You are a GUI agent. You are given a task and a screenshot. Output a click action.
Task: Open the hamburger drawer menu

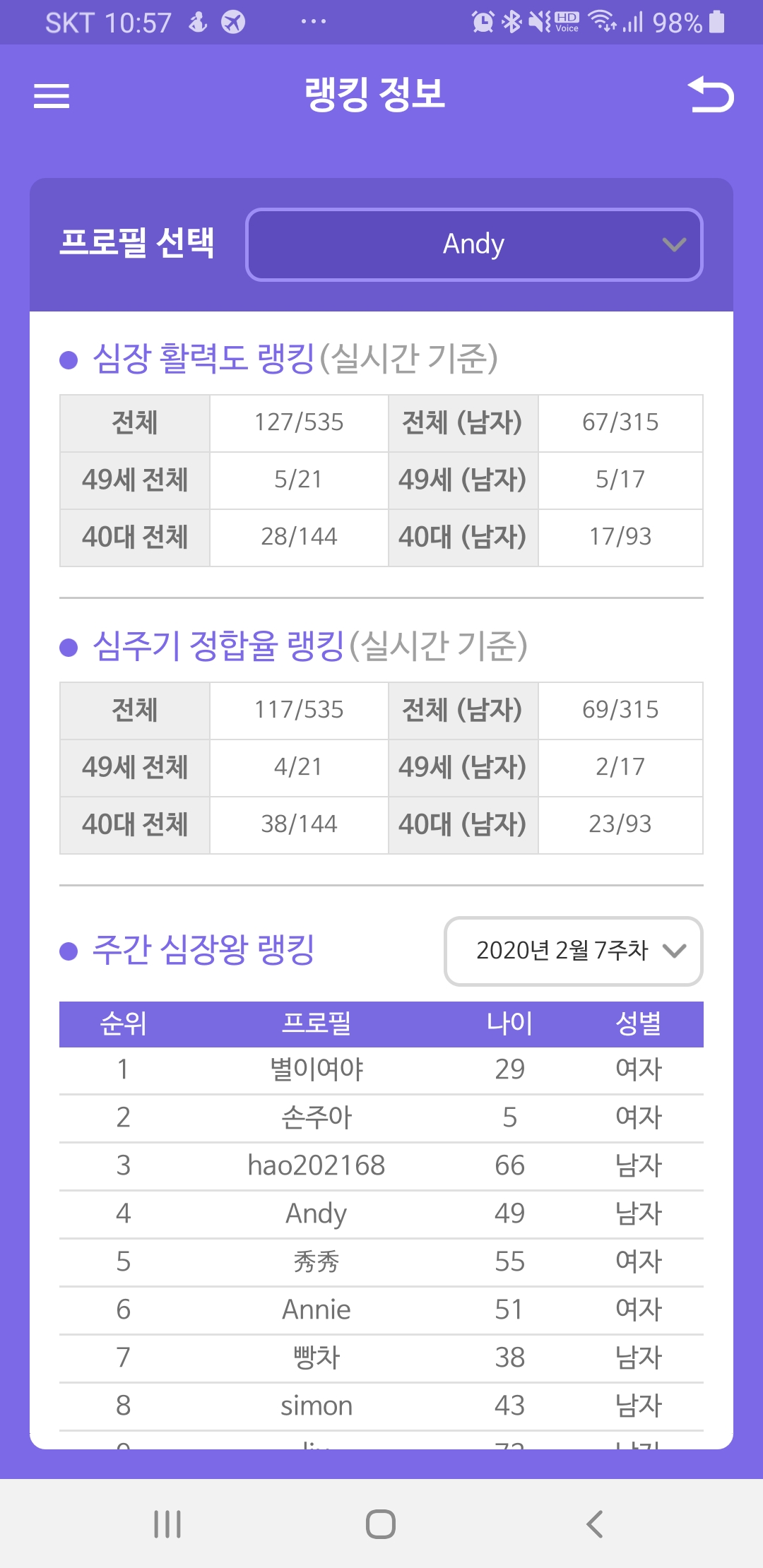52,95
